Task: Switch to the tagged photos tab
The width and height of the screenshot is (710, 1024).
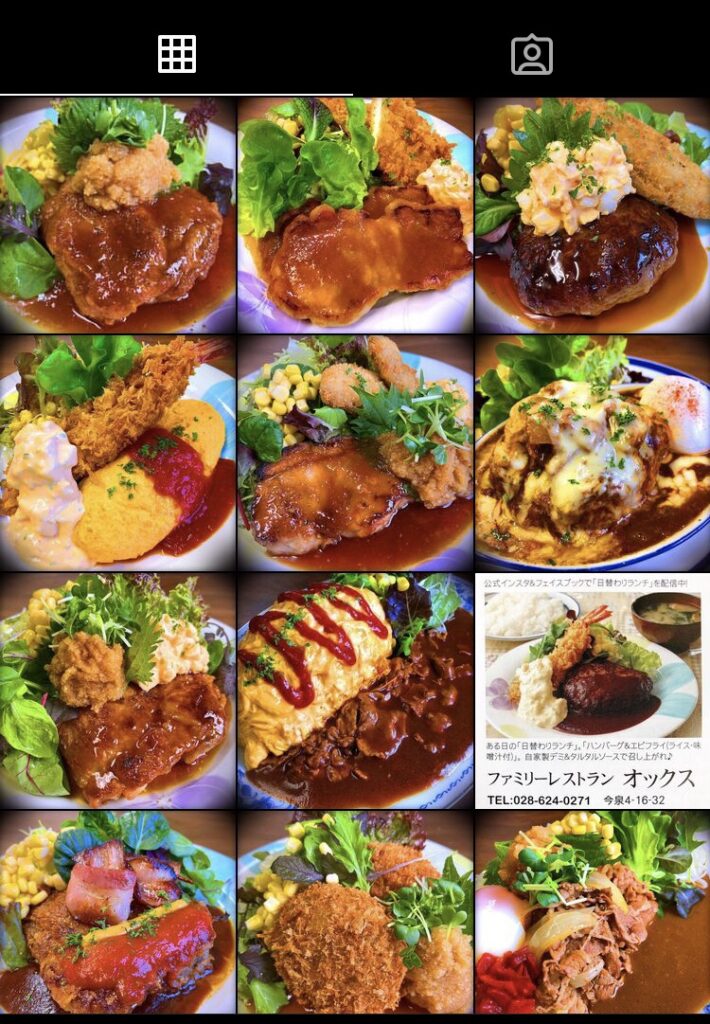Action: (532, 54)
